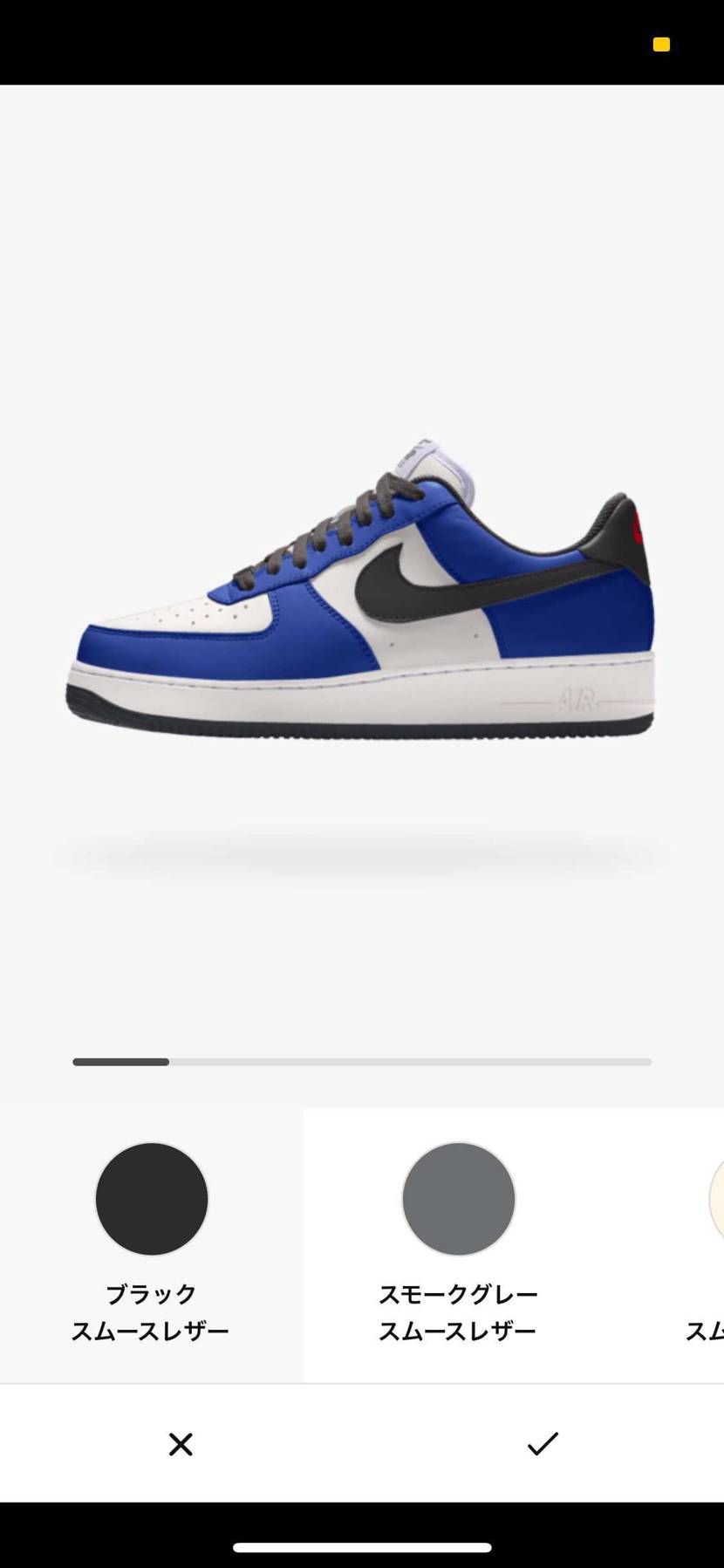Cancel the customization with the X button
Viewport: 724px width, 1568px height.
click(181, 1444)
